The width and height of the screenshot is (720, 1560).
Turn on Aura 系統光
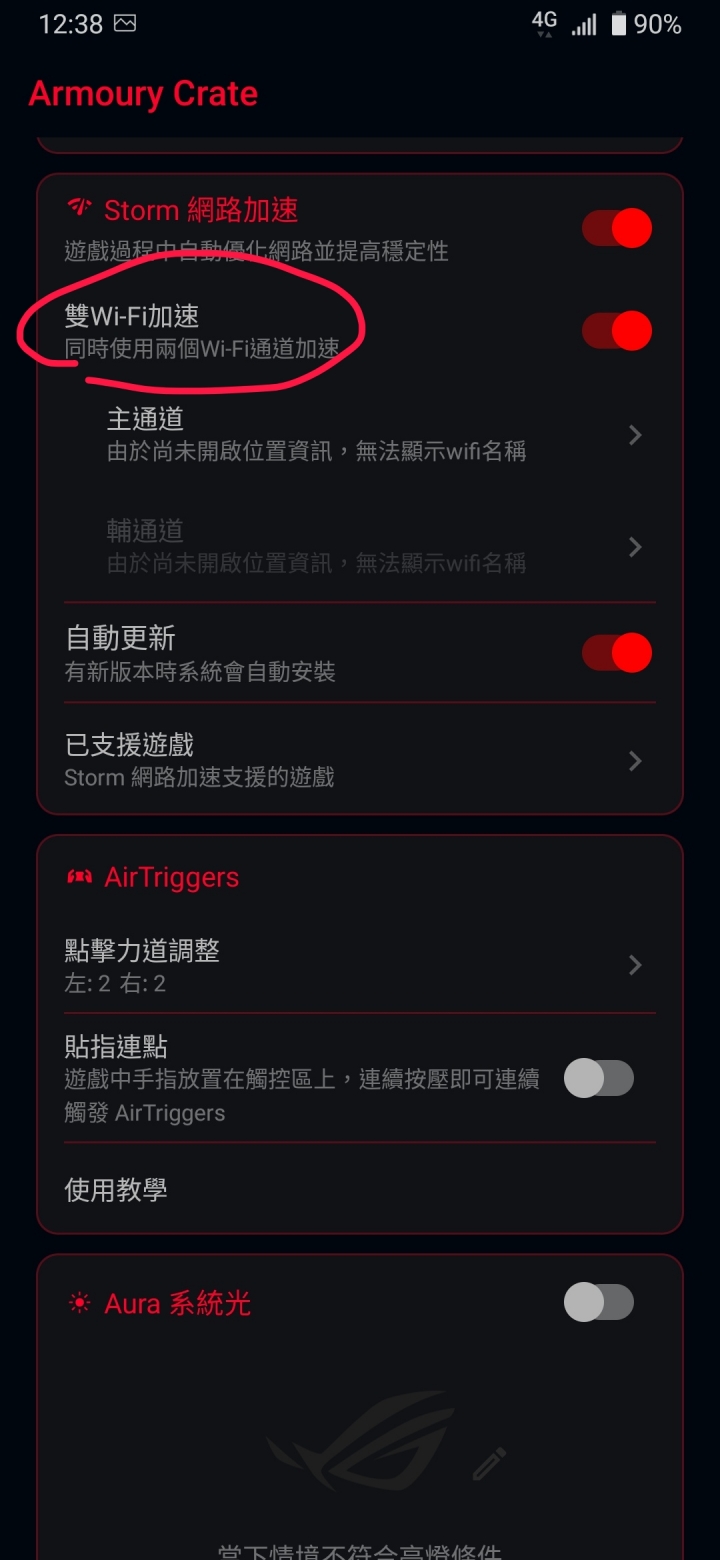click(x=599, y=1303)
